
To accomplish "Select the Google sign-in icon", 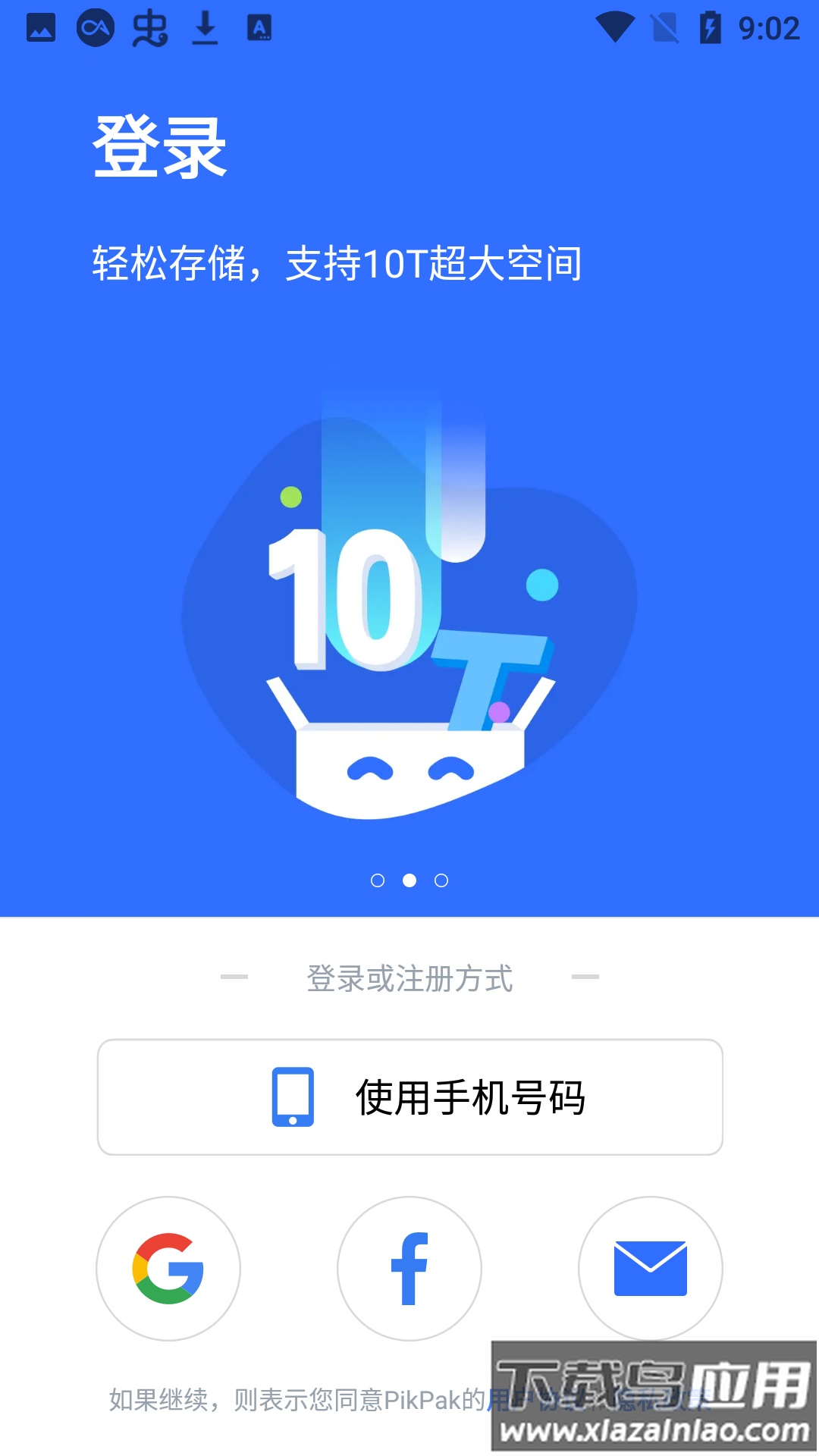I will [168, 1269].
